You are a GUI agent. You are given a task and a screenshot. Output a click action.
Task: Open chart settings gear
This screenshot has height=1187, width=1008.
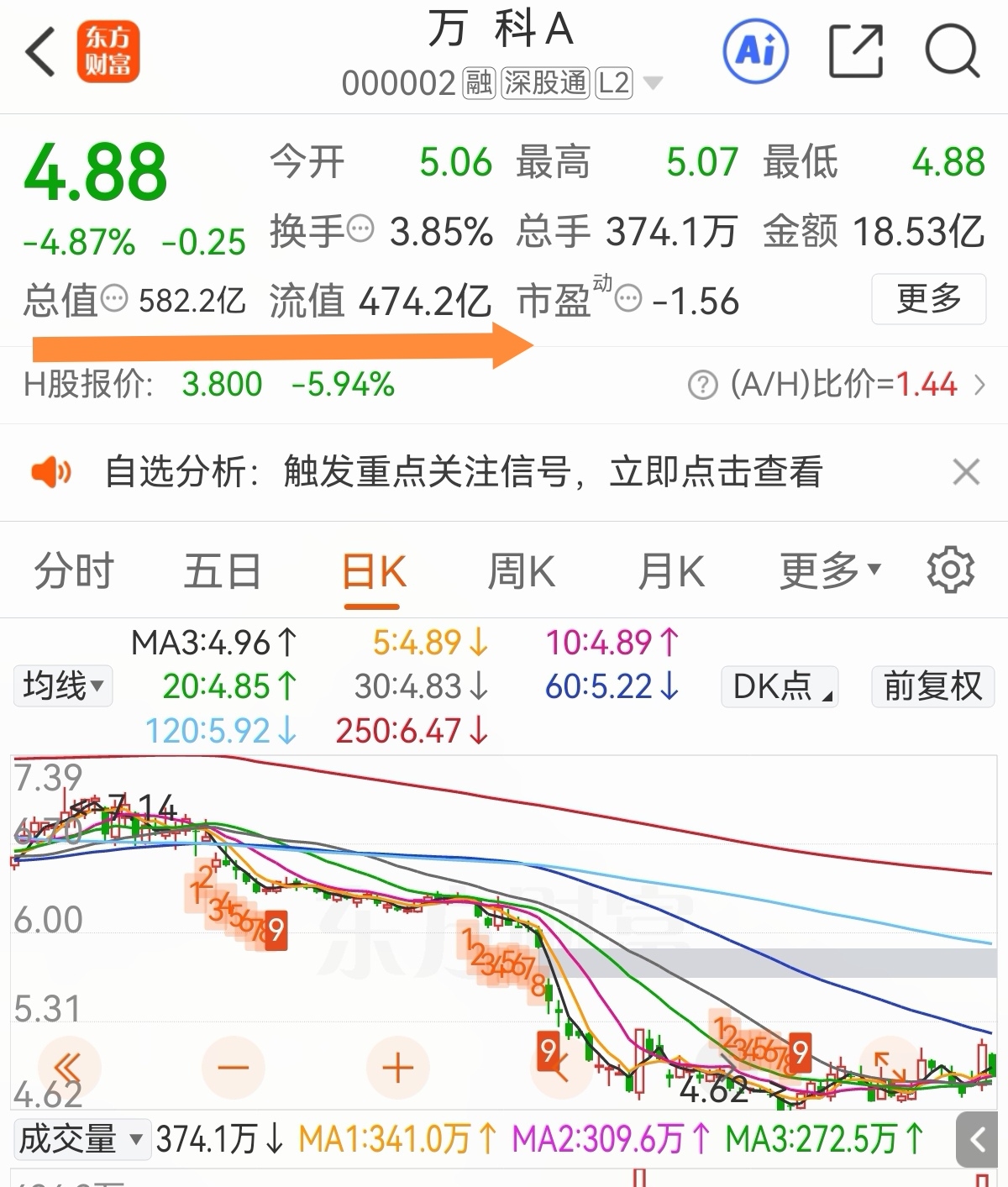(x=952, y=570)
